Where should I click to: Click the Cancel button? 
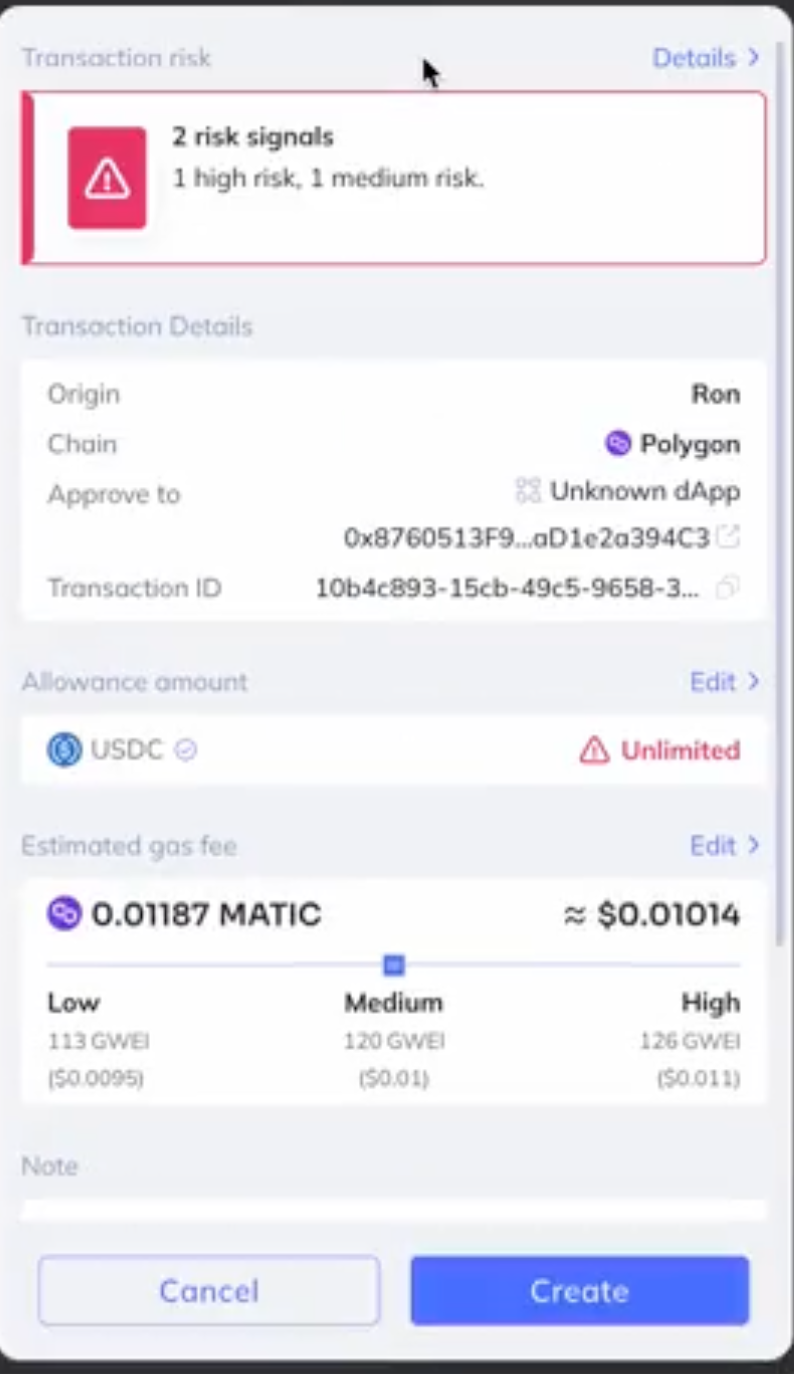[x=208, y=1290]
